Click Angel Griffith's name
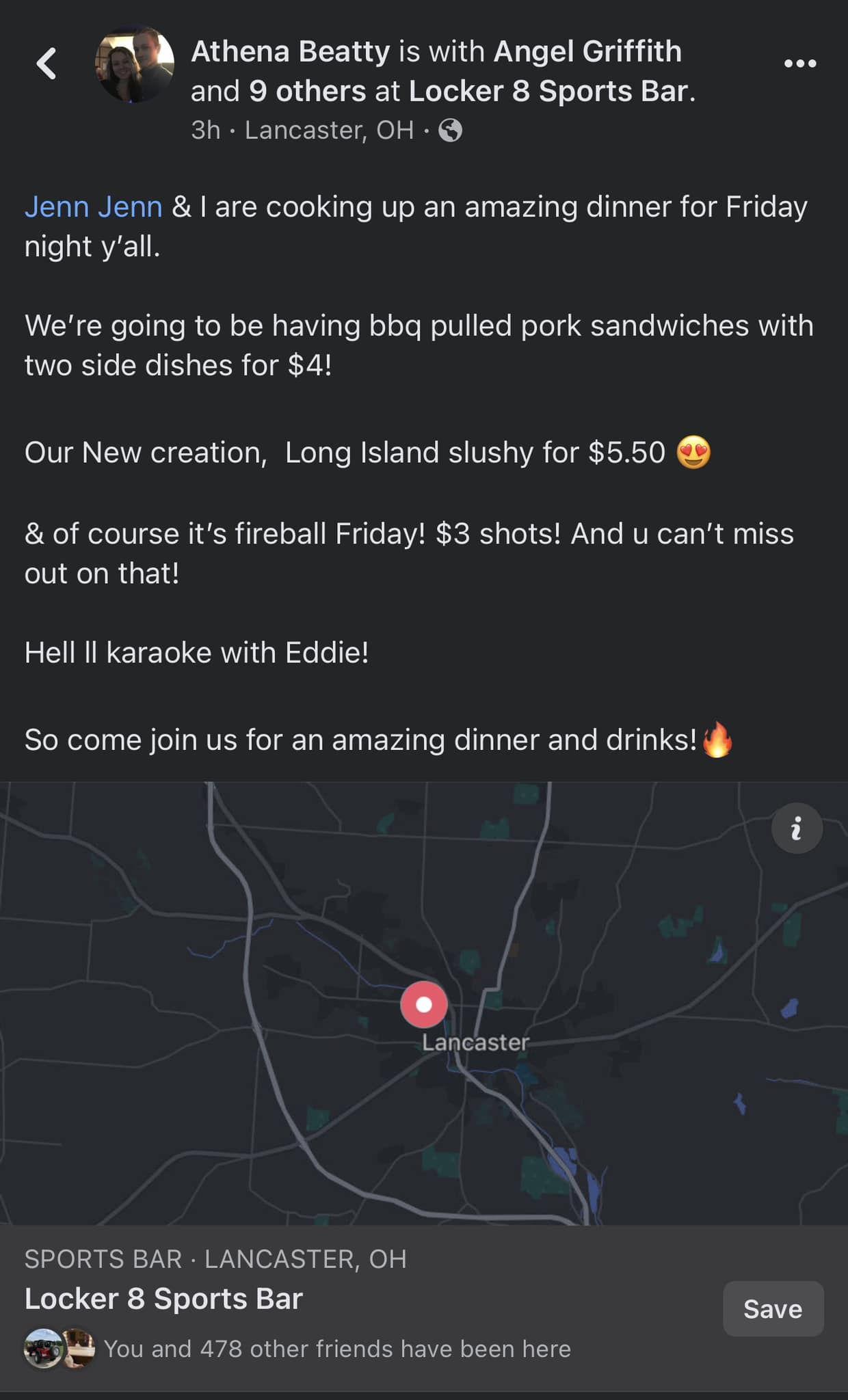848x1400 pixels. (x=587, y=50)
